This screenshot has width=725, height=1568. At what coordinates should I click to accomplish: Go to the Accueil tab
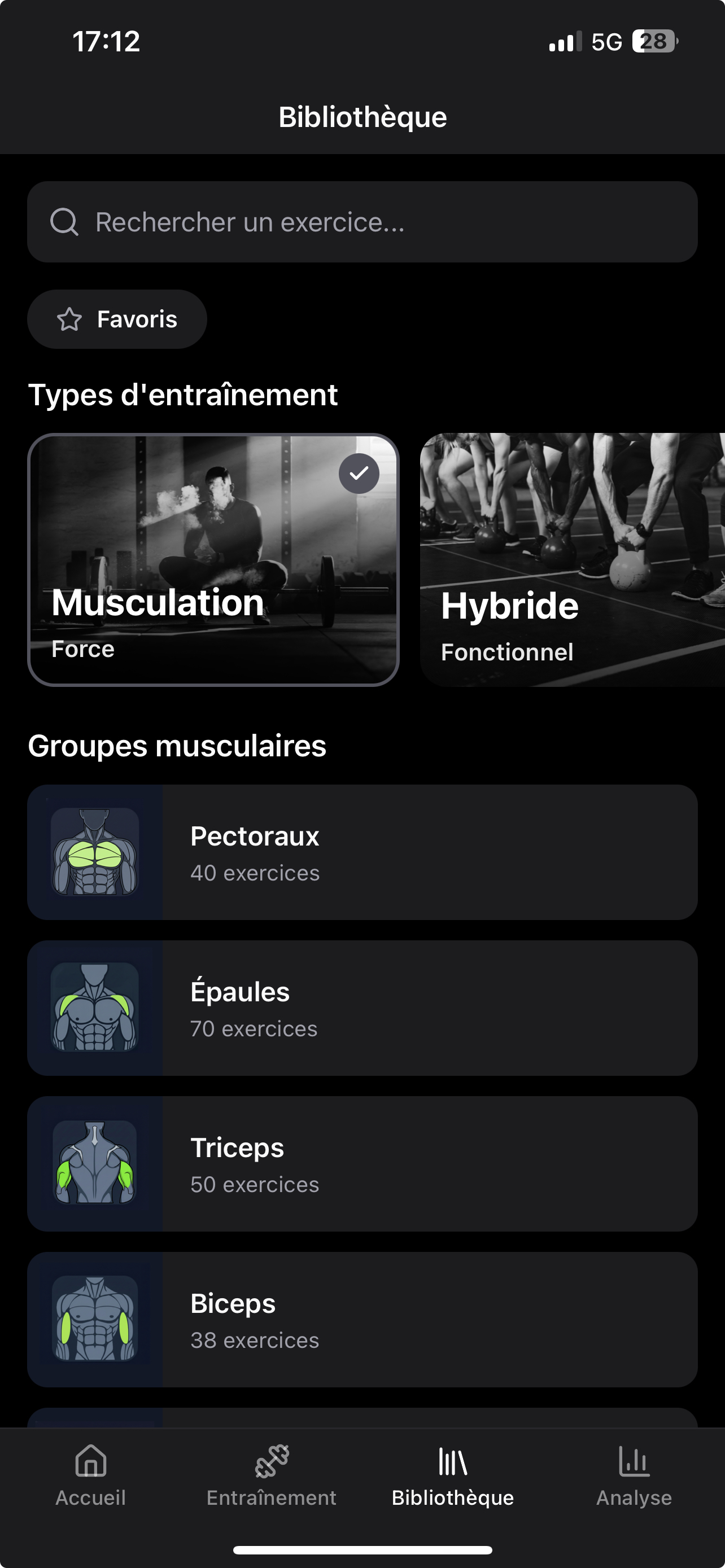[x=91, y=1475]
